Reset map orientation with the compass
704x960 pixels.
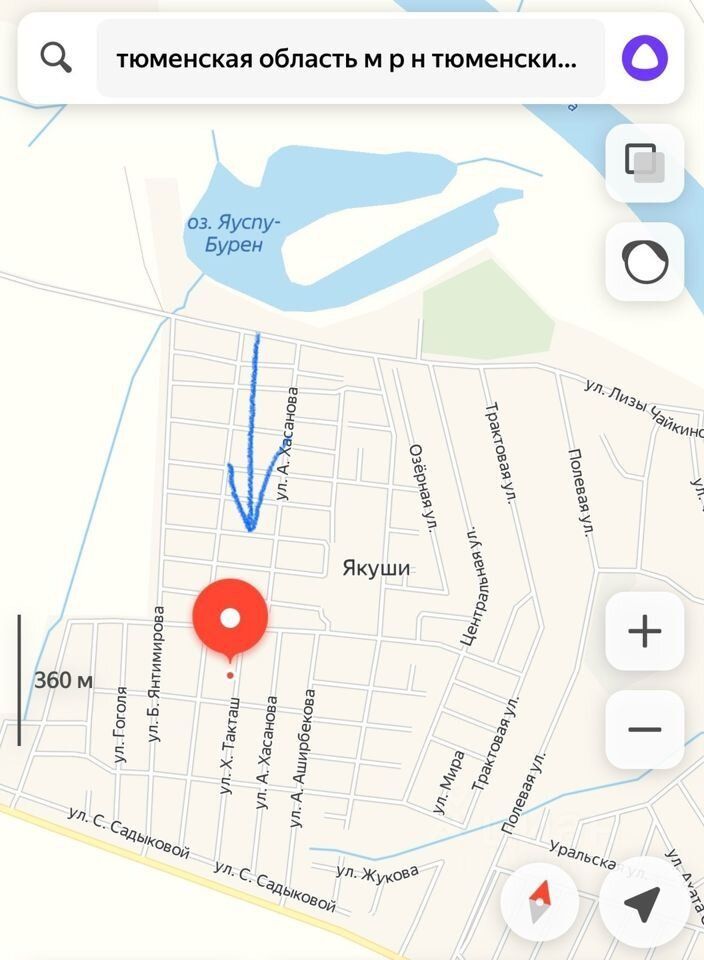(539, 902)
